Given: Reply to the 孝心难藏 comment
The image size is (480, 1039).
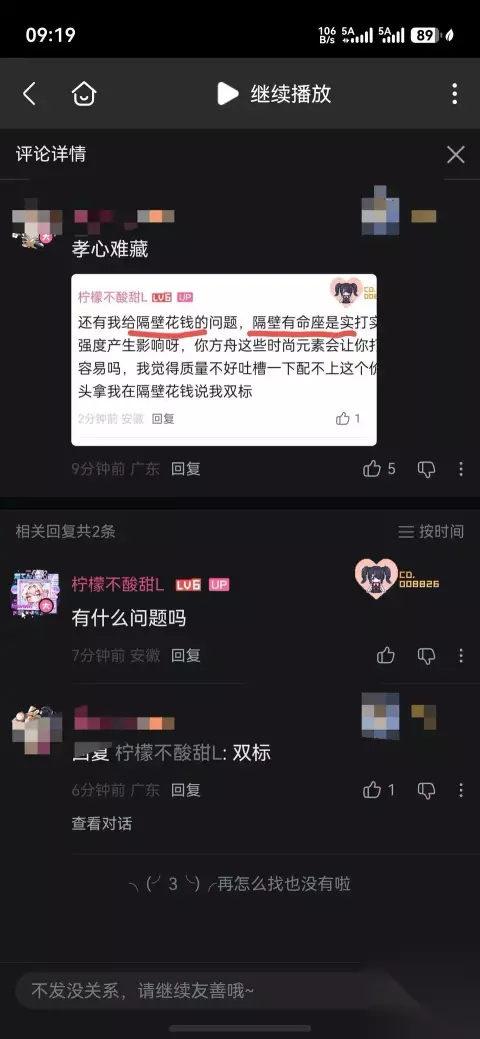Looking at the screenshot, I should pos(186,469).
